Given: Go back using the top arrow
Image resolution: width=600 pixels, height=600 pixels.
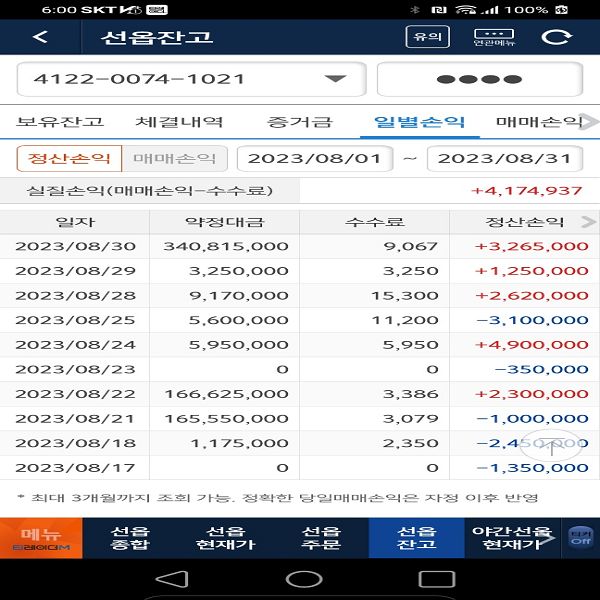Looking at the screenshot, I should [40, 38].
